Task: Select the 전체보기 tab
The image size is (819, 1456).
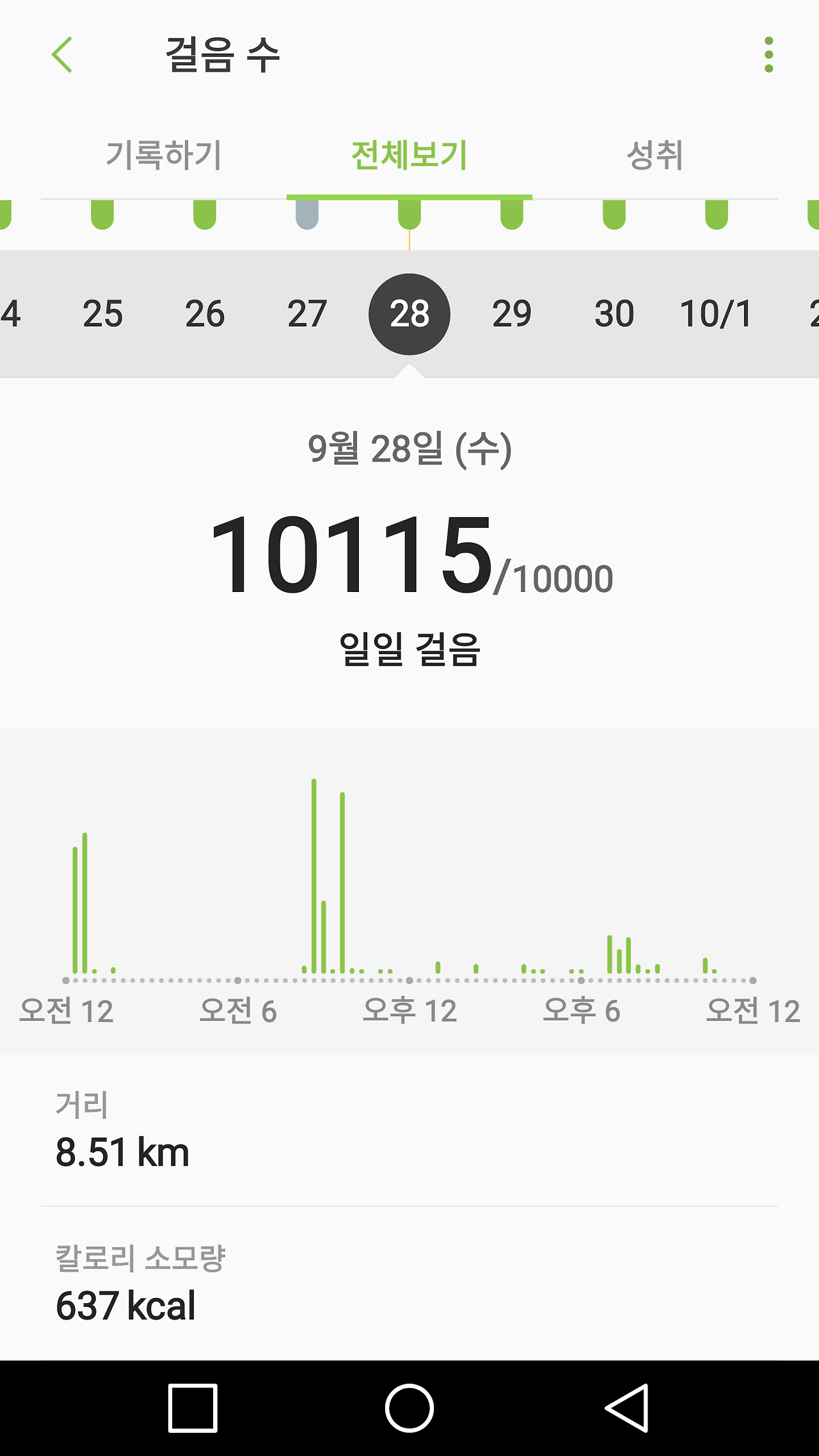Action: coord(409,156)
